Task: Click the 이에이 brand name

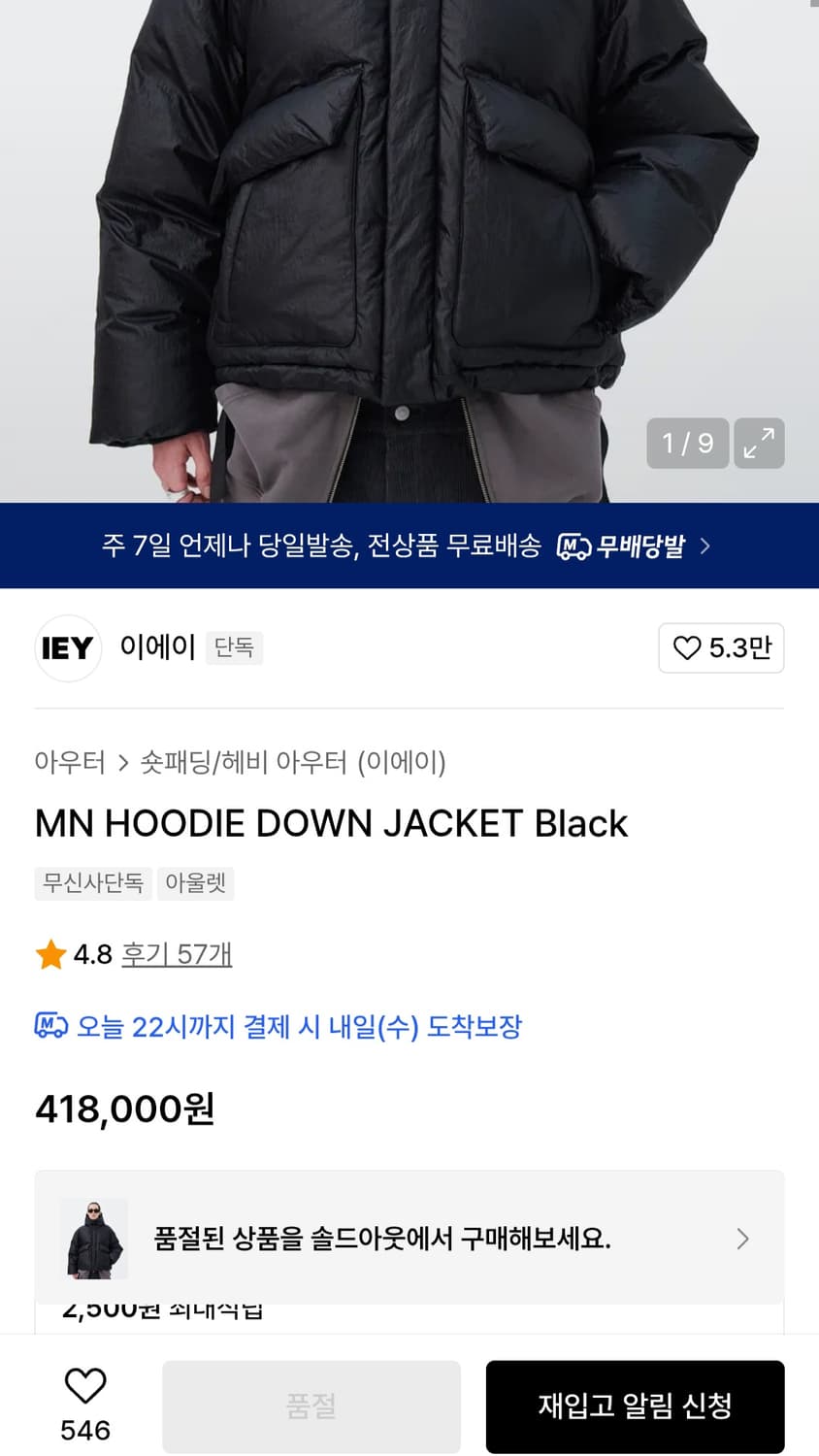Action: [x=158, y=648]
